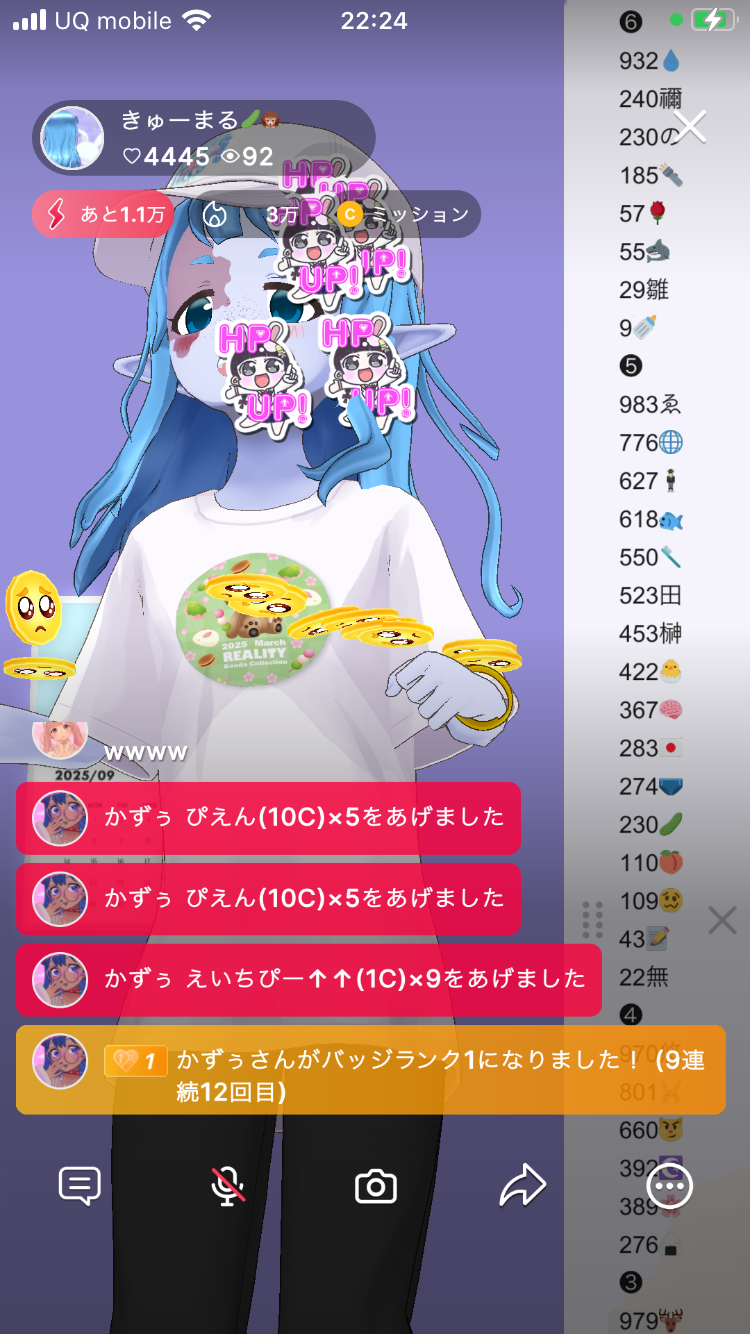Take a screenshot with the camera icon

tap(376, 1186)
